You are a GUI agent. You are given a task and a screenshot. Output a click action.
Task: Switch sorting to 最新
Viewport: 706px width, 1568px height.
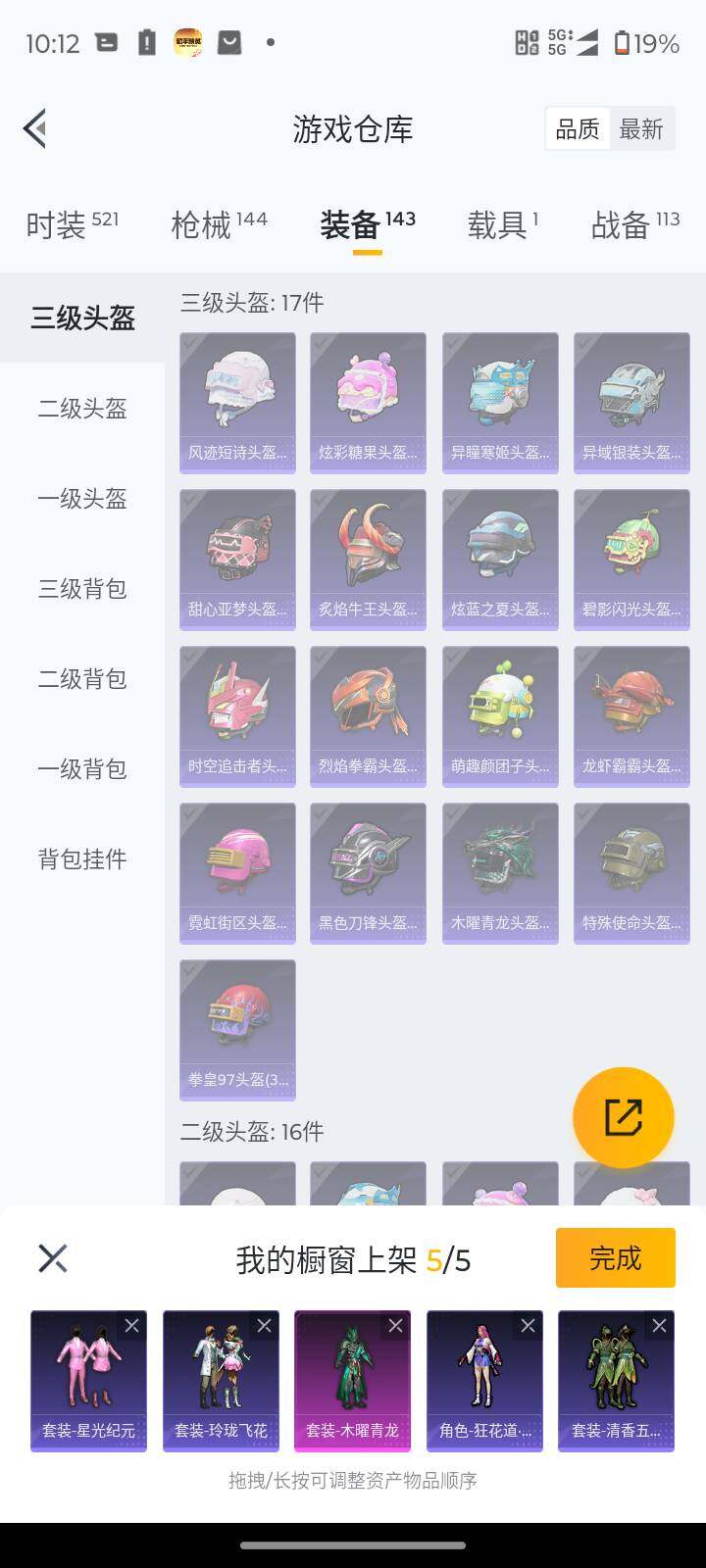(x=642, y=129)
